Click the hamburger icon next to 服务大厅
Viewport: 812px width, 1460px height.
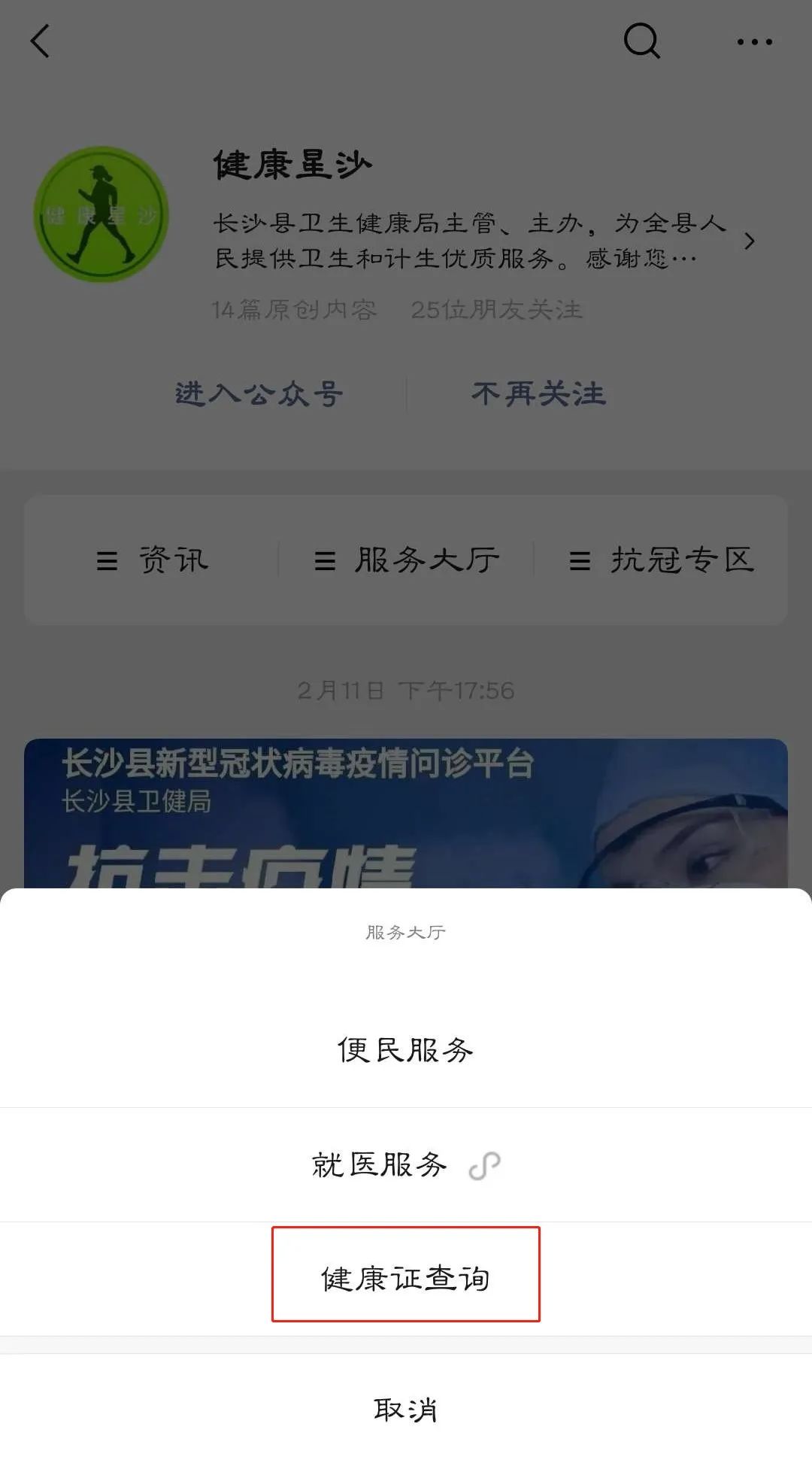coord(325,560)
